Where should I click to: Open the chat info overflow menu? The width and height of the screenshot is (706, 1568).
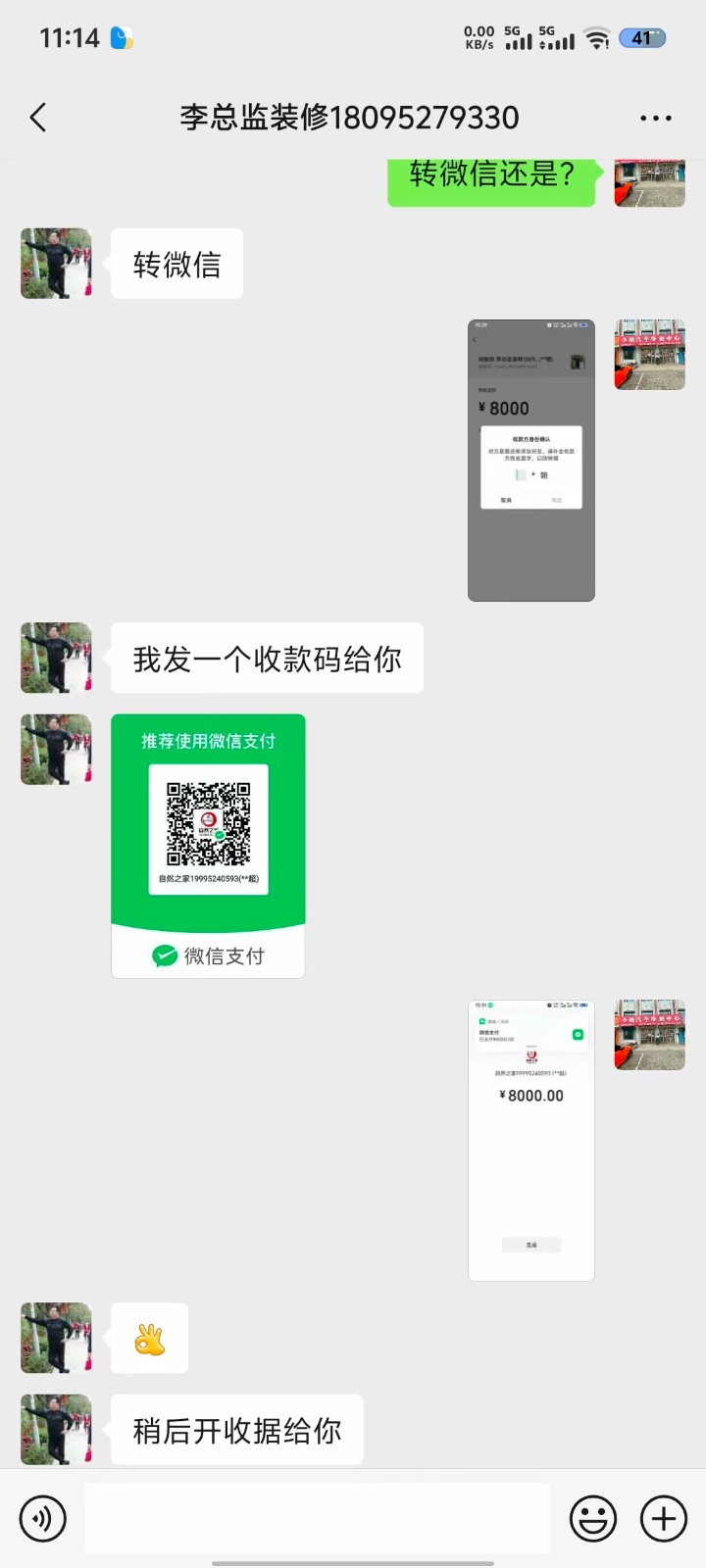click(655, 119)
